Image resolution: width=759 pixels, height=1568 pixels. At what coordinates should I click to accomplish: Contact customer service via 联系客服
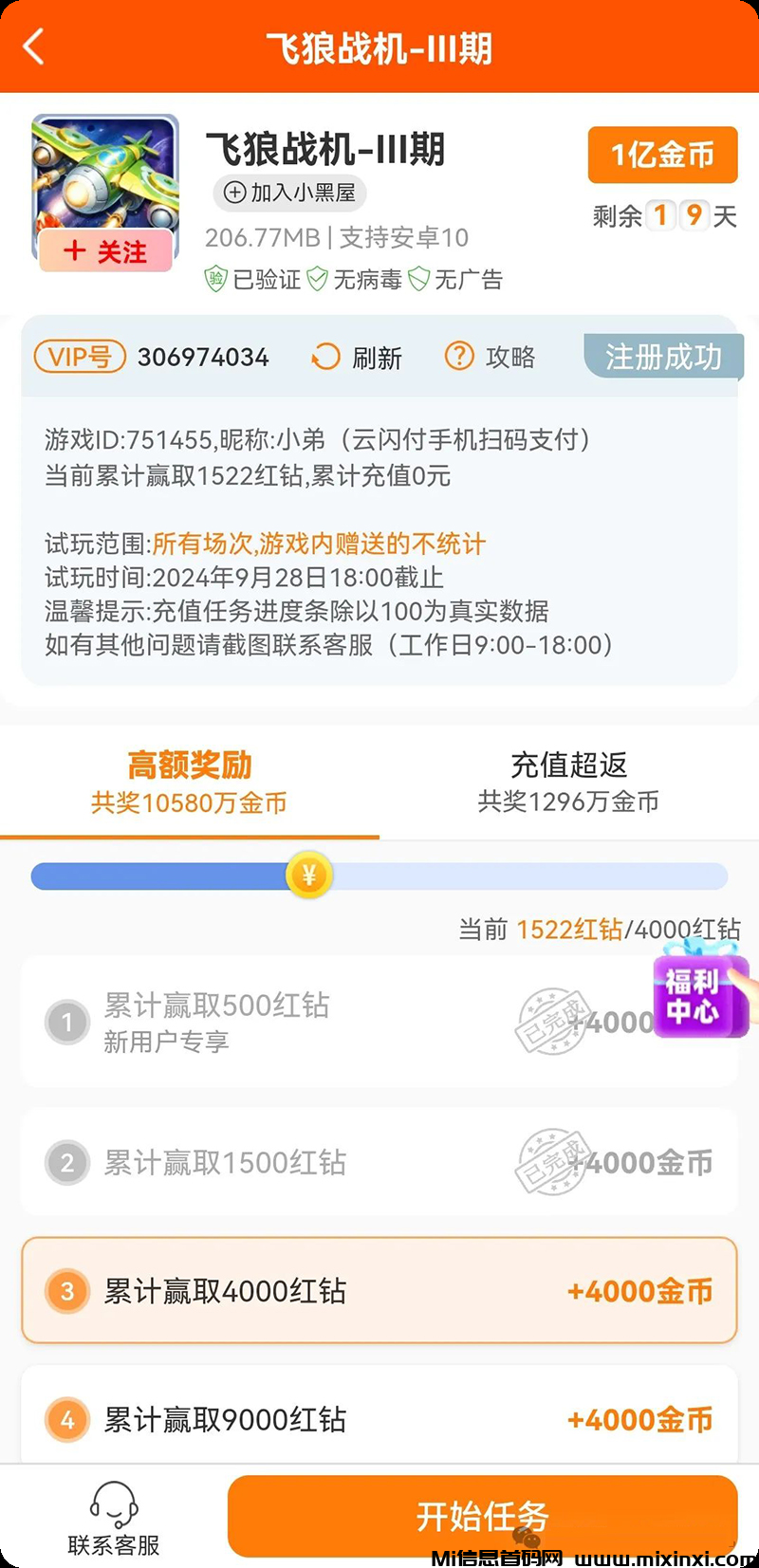tap(114, 1518)
